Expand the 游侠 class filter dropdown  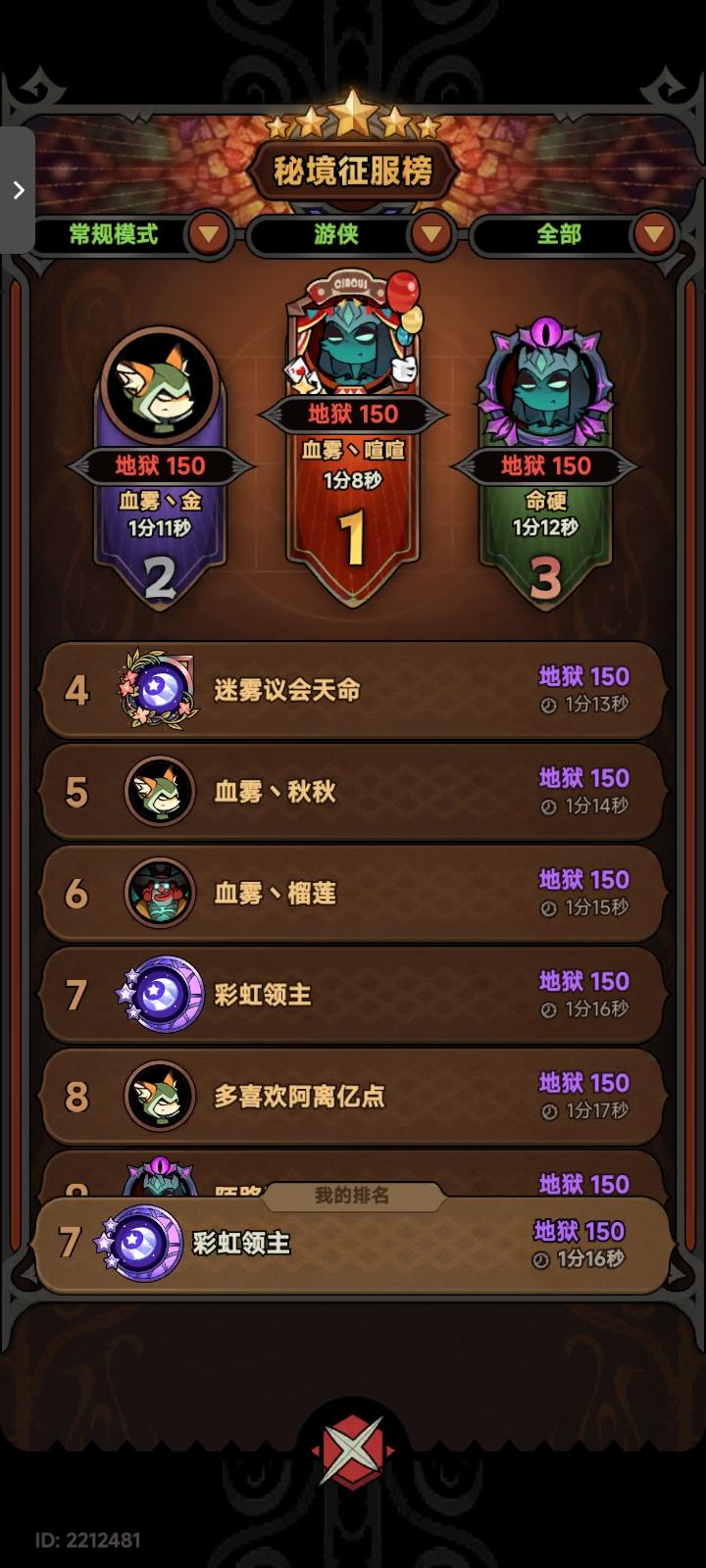click(433, 235)
